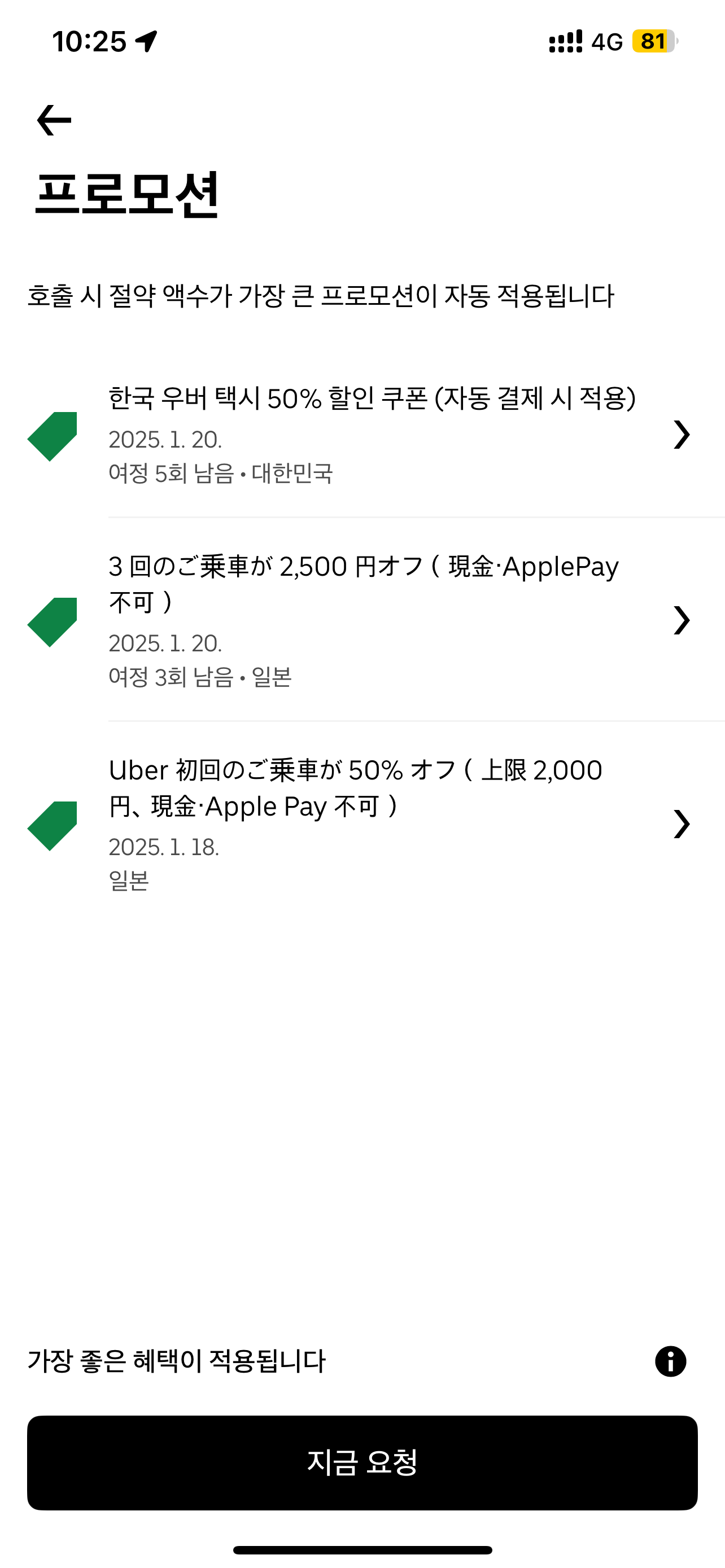
Task: Go back using the arrow icon
Action: [54, 120]
